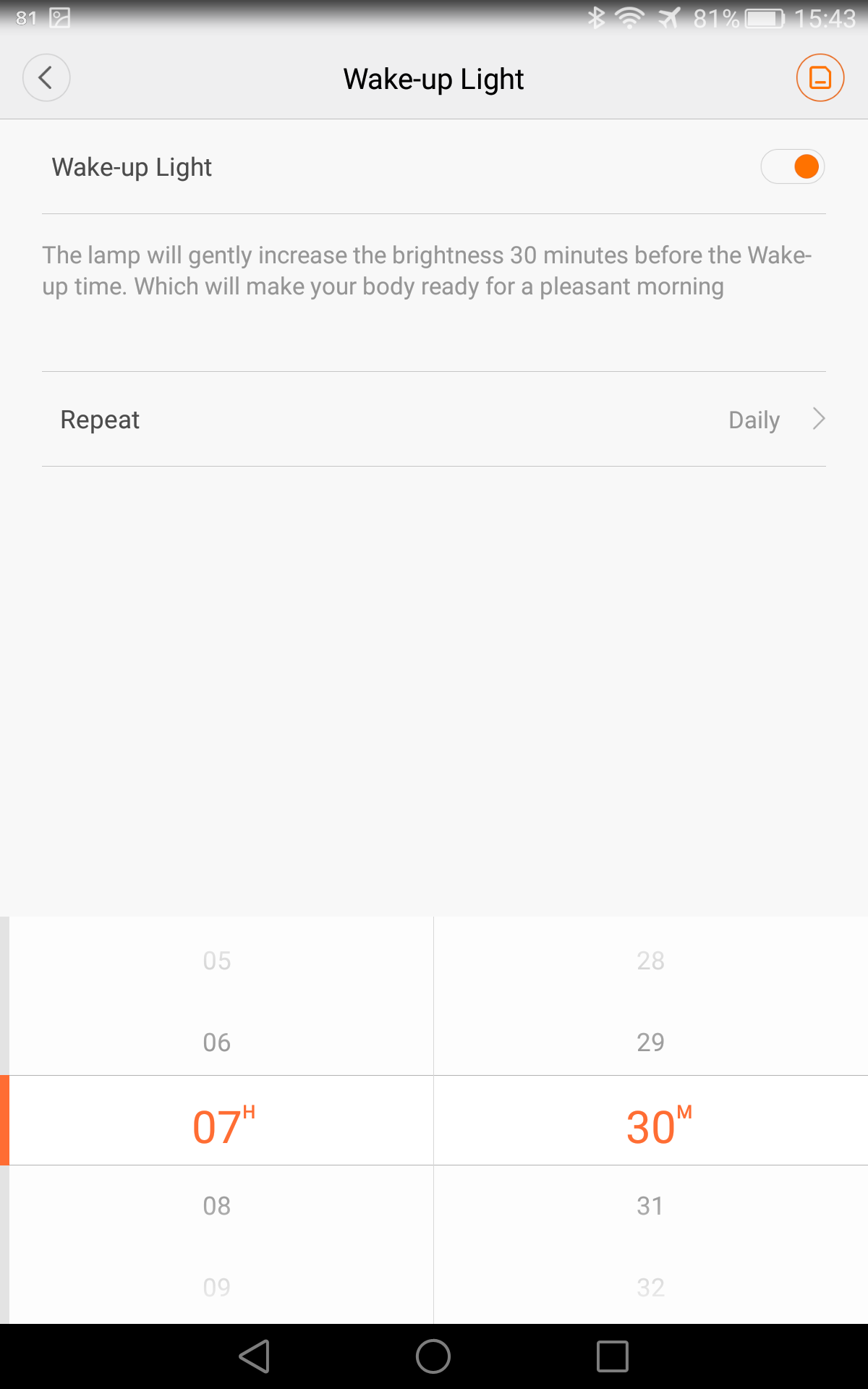Save the wake-up light settings
This screenshot has width=868, height=1389.
(820, 77)
